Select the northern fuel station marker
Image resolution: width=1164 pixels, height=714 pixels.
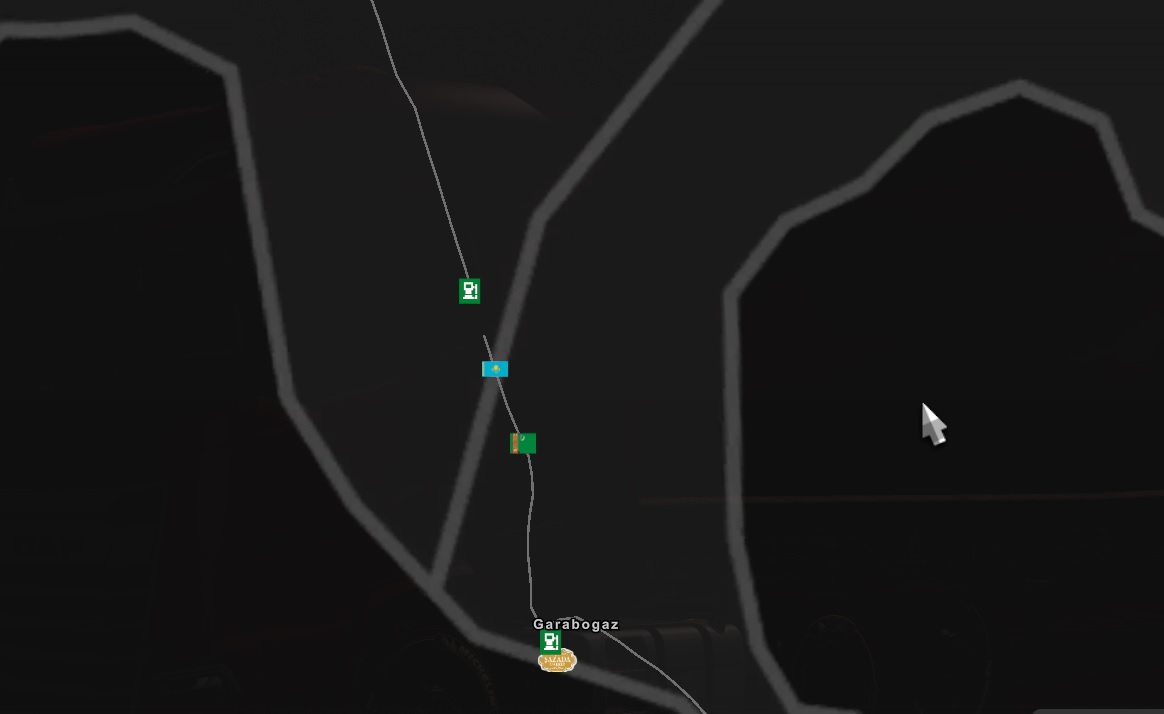[469, 291]
